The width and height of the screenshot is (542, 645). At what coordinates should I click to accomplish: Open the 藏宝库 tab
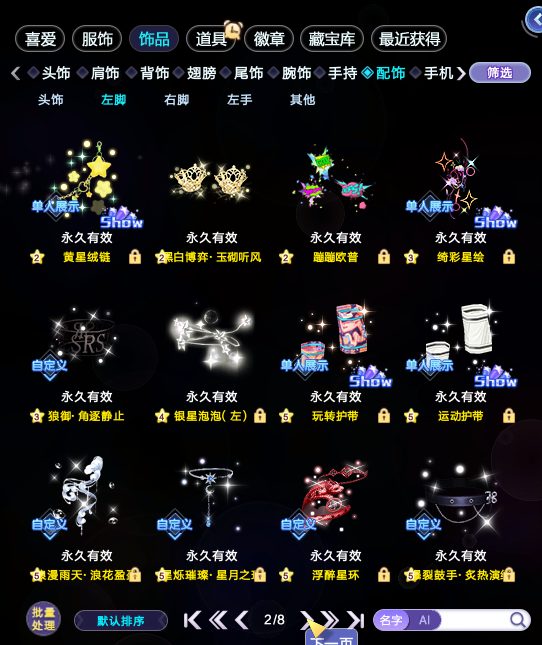332,39
